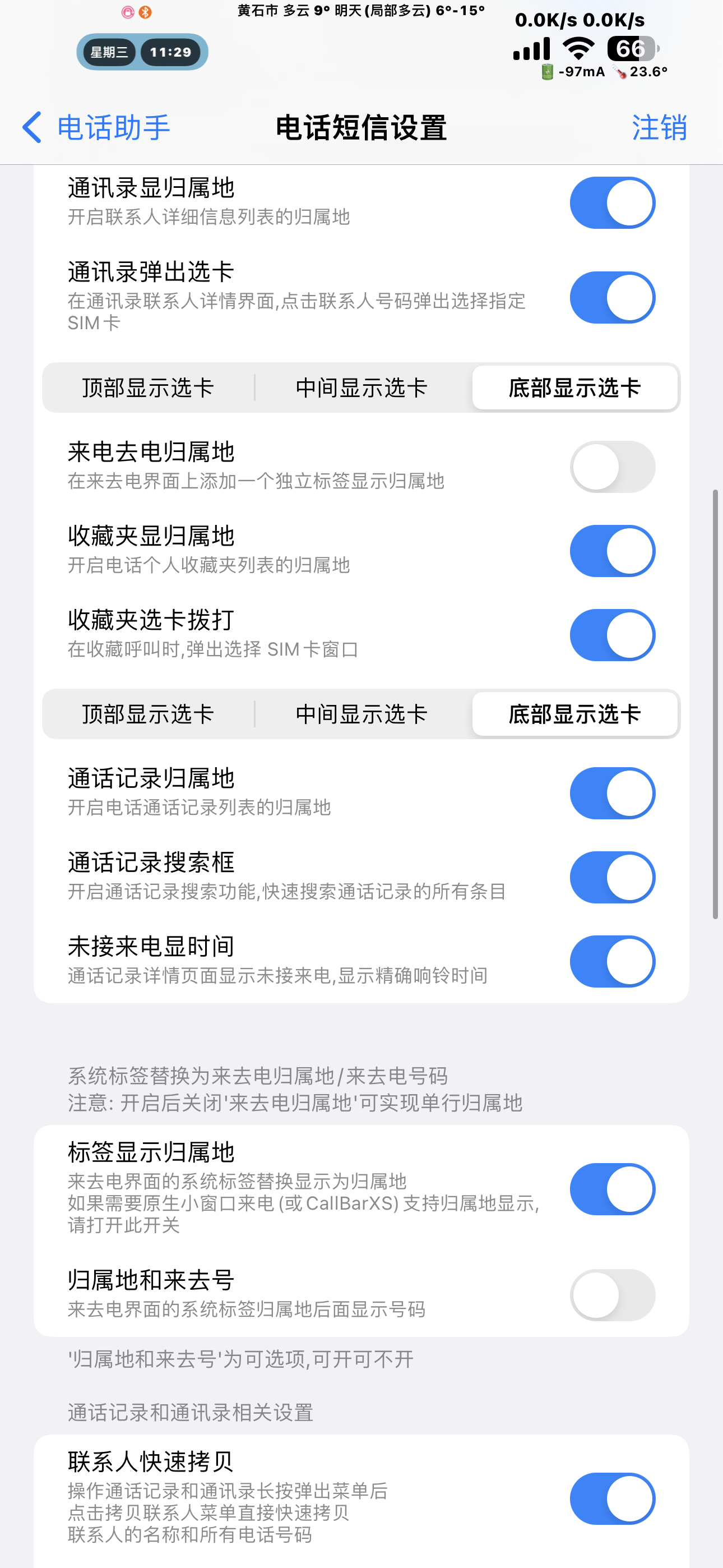This screenshot has height=1568, width=723.
Task: Disable the 通讯录弹出选卡 switch
Action: (612, 298)
